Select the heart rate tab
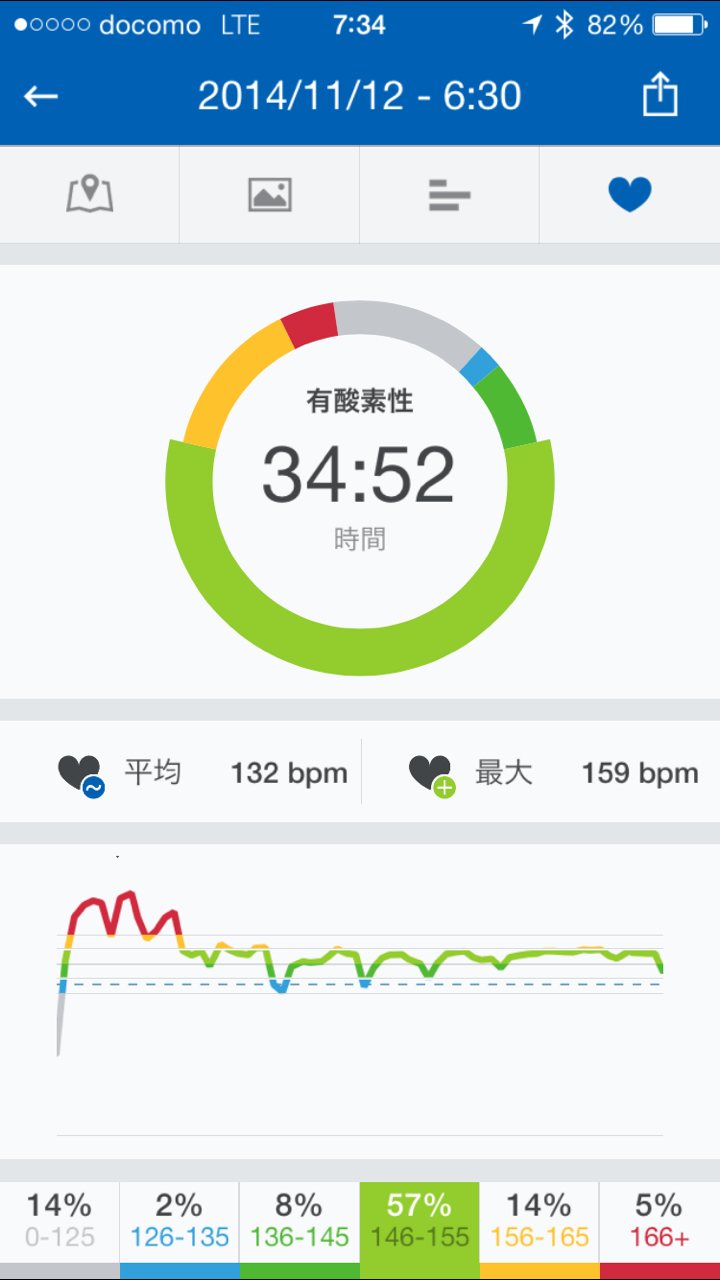This screenshot has width=720, height=1280. pos(630,195)
